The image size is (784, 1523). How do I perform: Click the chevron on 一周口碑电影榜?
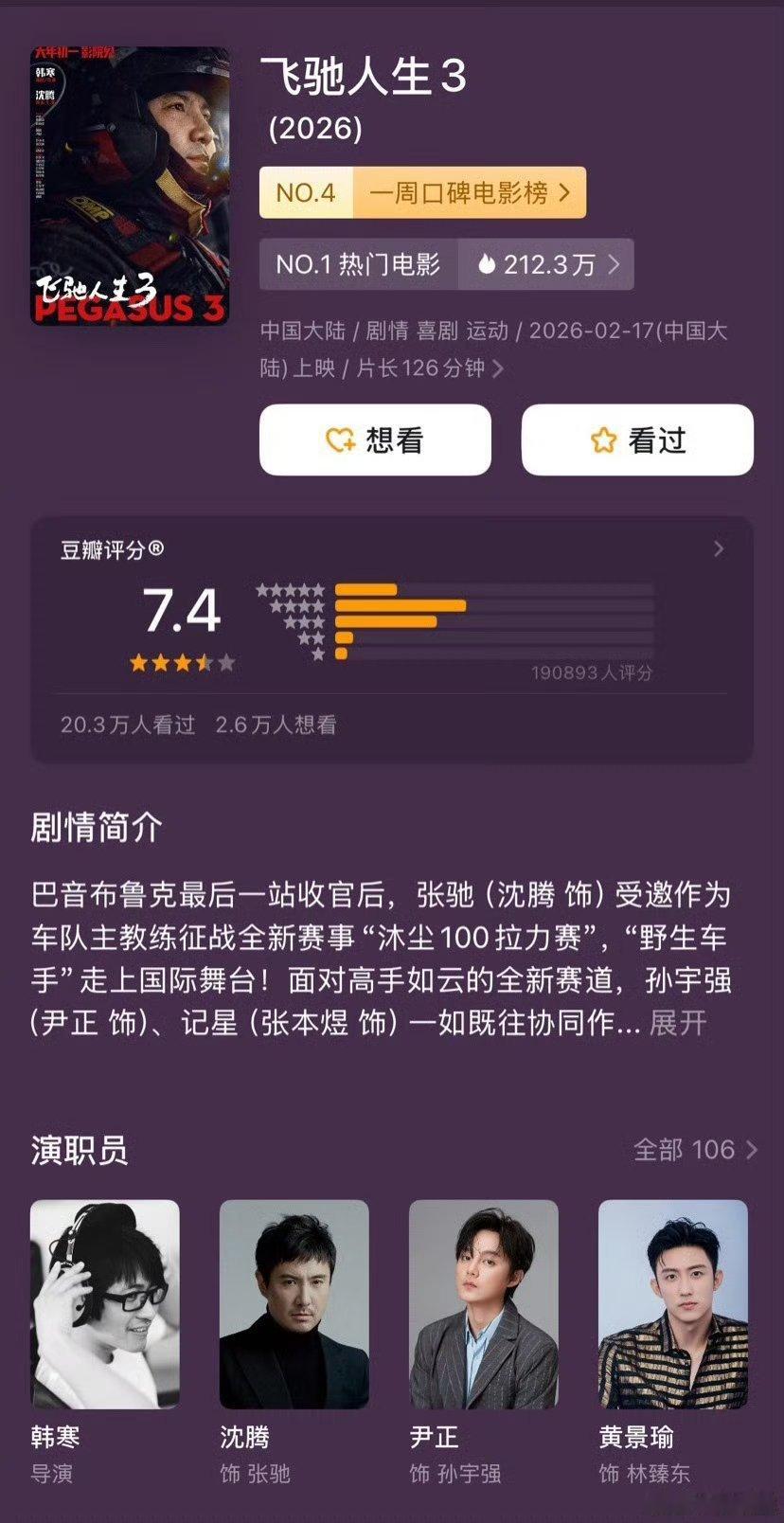(565, 191)
